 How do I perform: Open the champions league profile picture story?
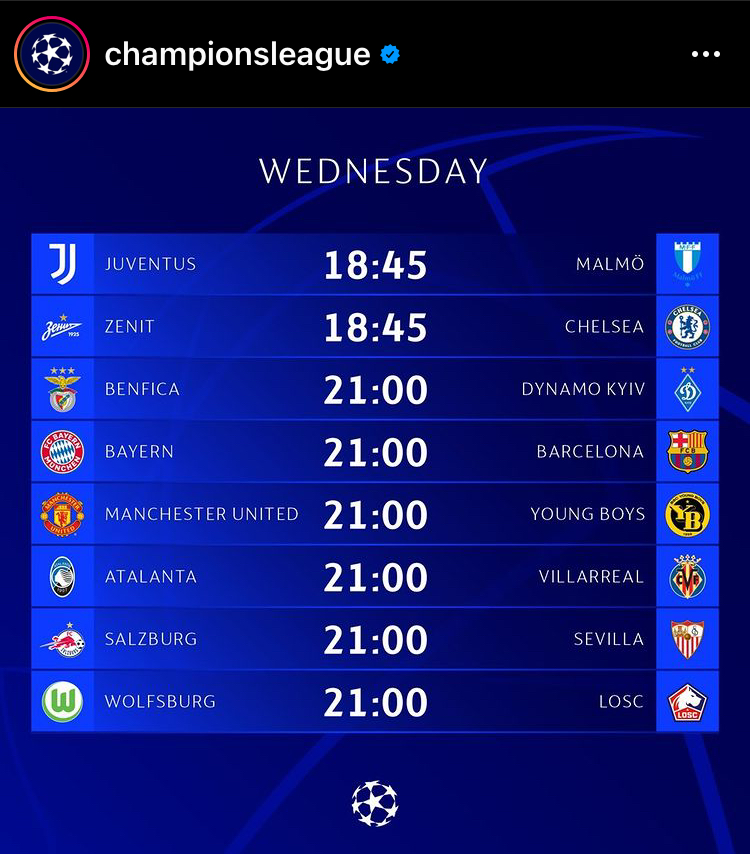(52, 54)
